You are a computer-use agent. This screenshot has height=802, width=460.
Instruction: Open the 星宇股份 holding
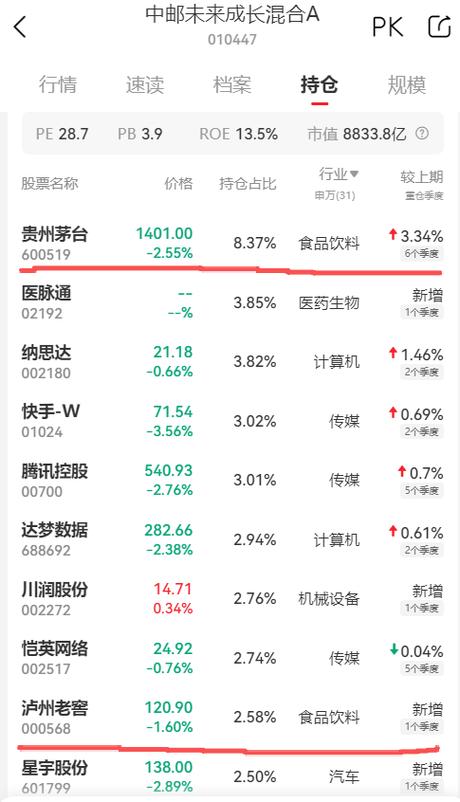click(232, 776)
